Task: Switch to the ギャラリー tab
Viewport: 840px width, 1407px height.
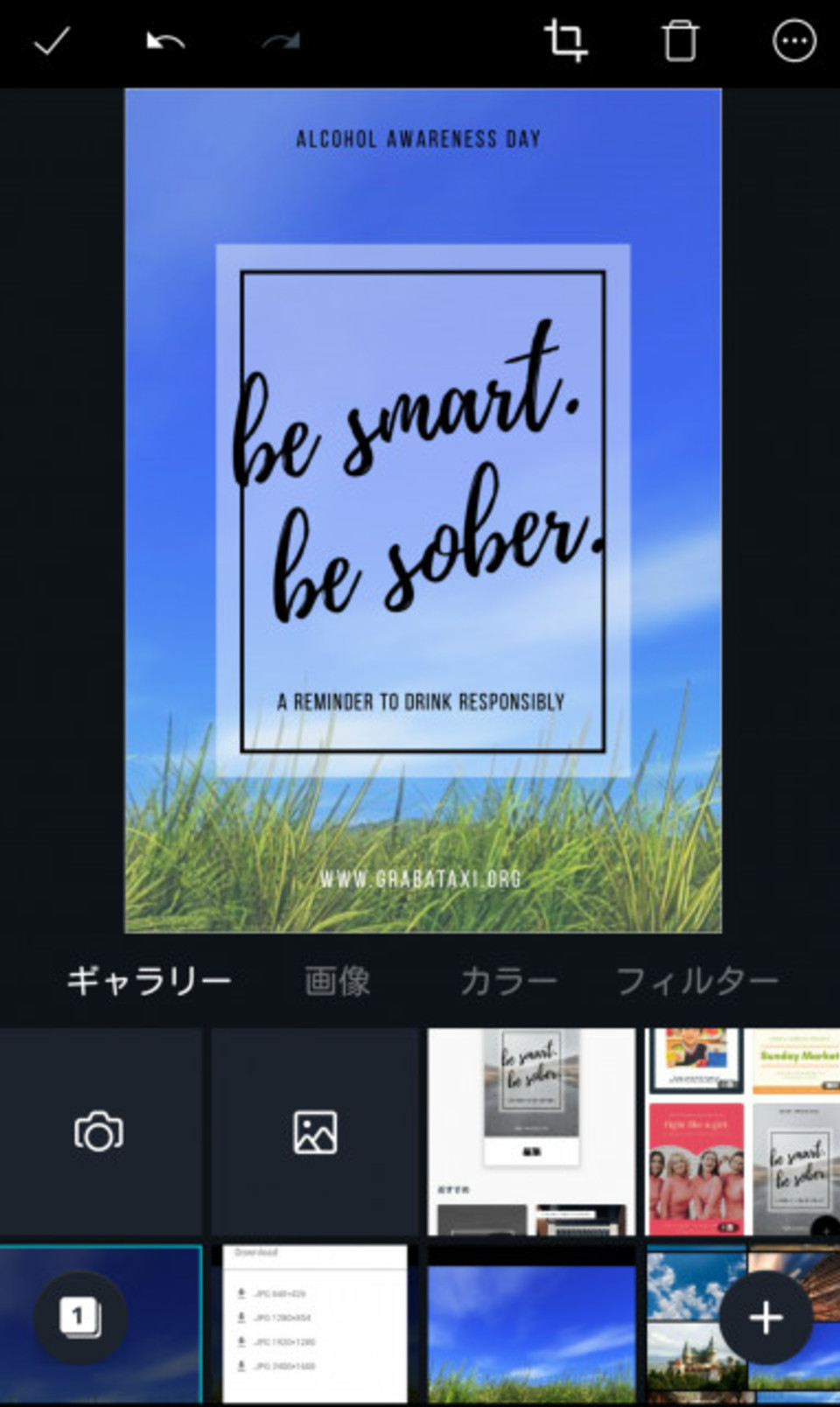Action: tap(149, 981)
